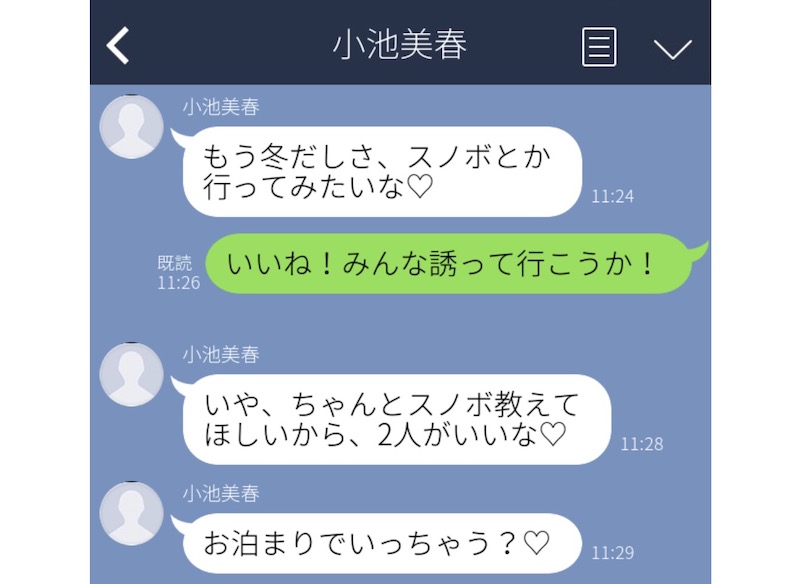
Task: View 小池美春's profile from the お泊まりで message avatar
Action: click(132, 514)
